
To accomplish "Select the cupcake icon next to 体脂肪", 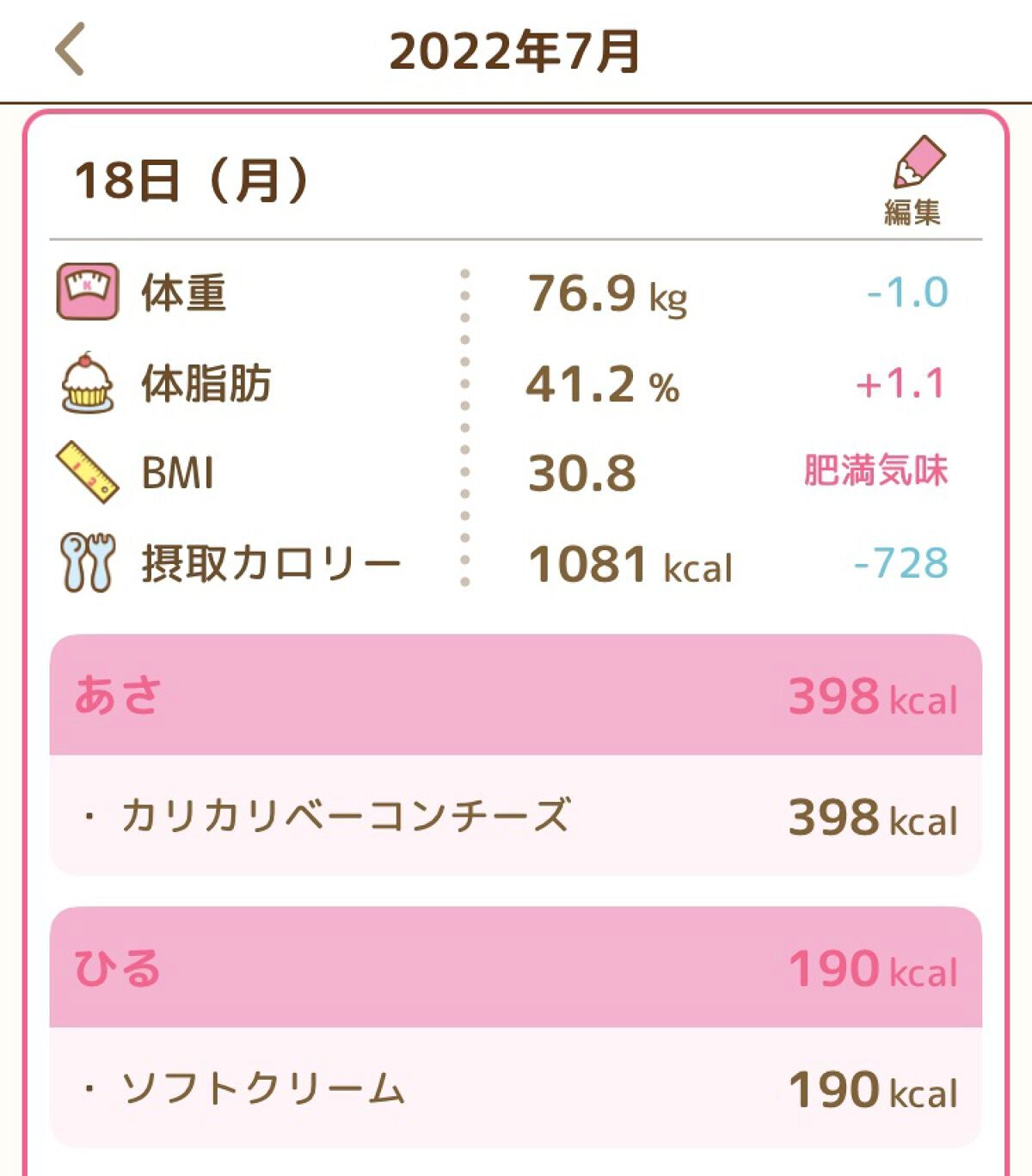I will point(86,384).
